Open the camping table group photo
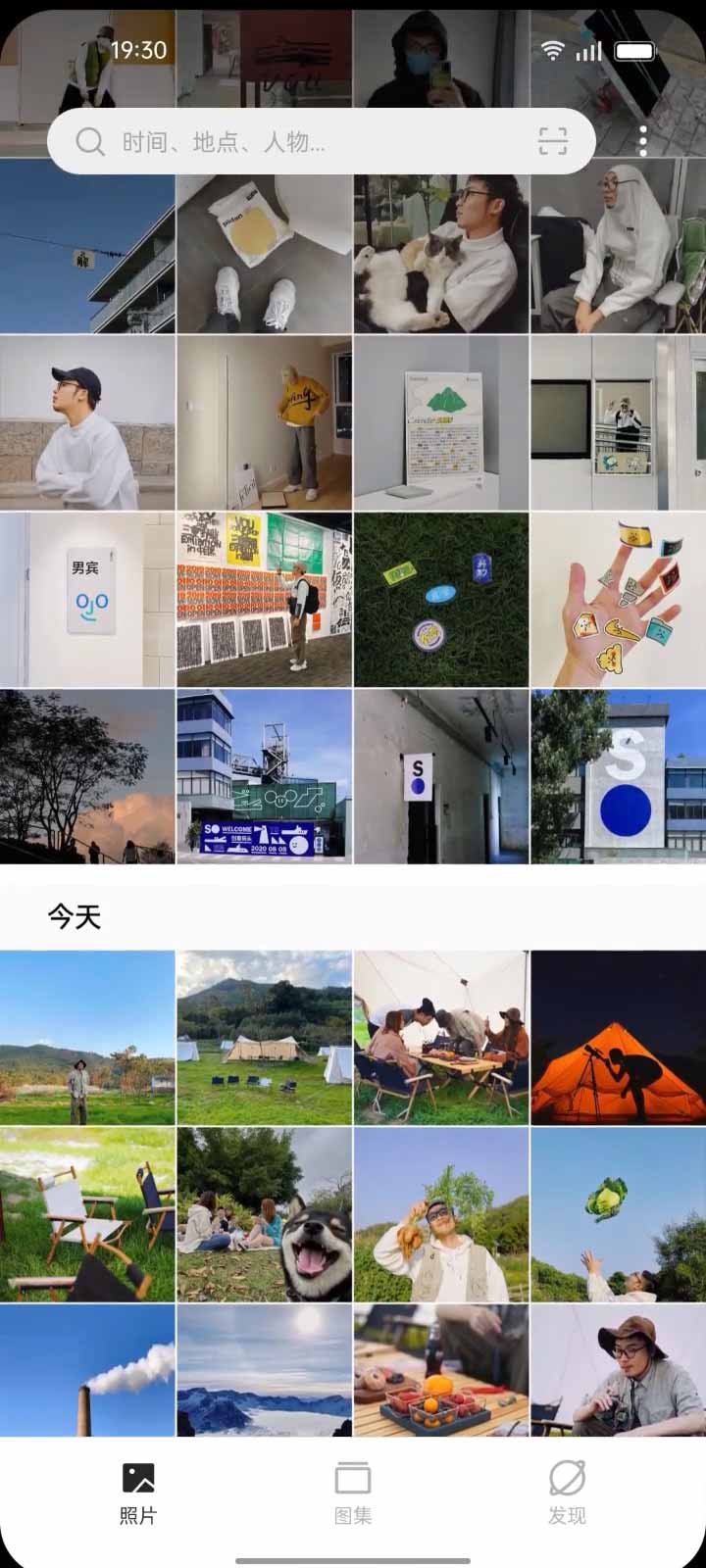The image size is (706, 1568). [440, 1037]
